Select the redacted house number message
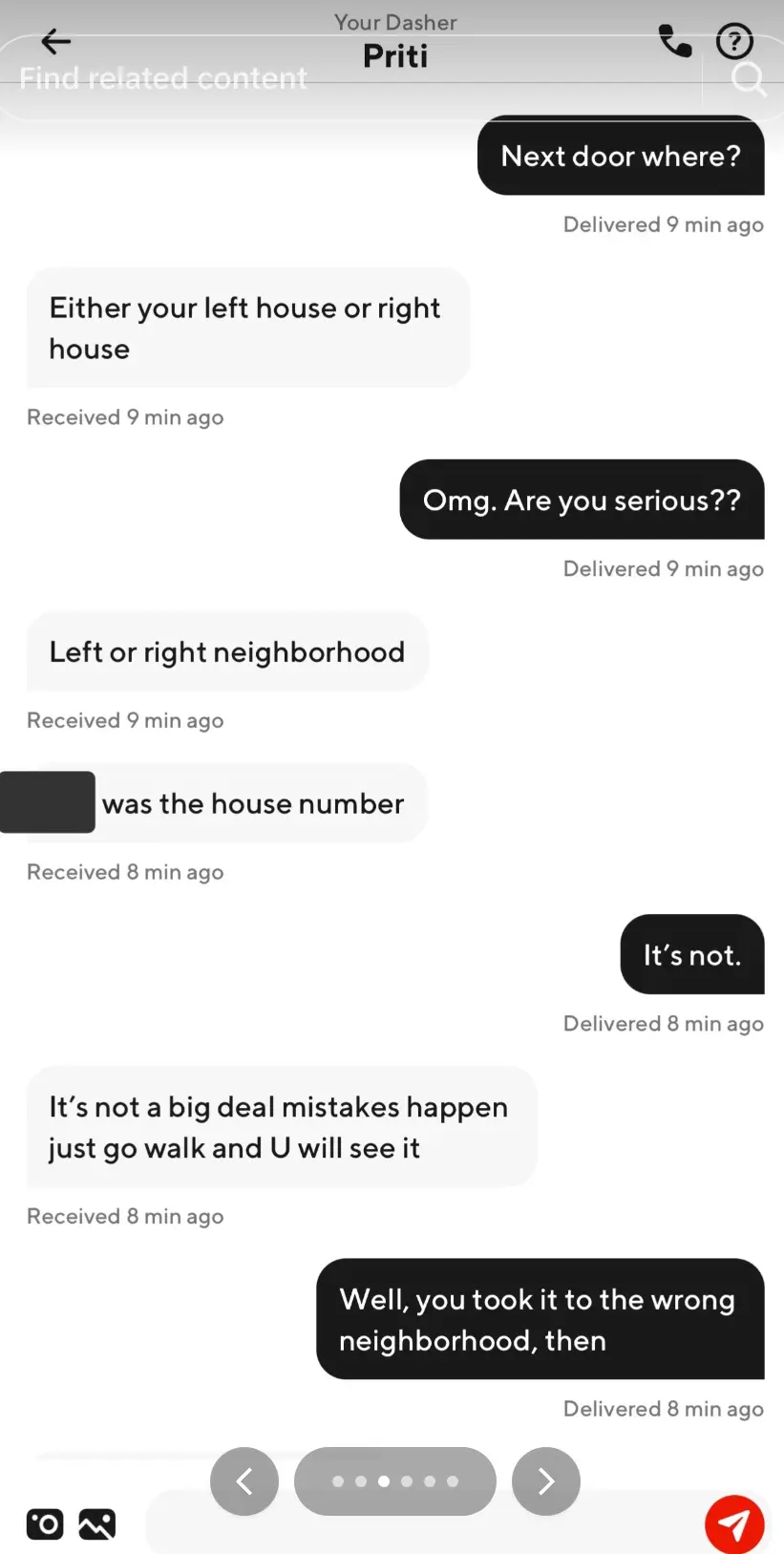 click(213, 803)
